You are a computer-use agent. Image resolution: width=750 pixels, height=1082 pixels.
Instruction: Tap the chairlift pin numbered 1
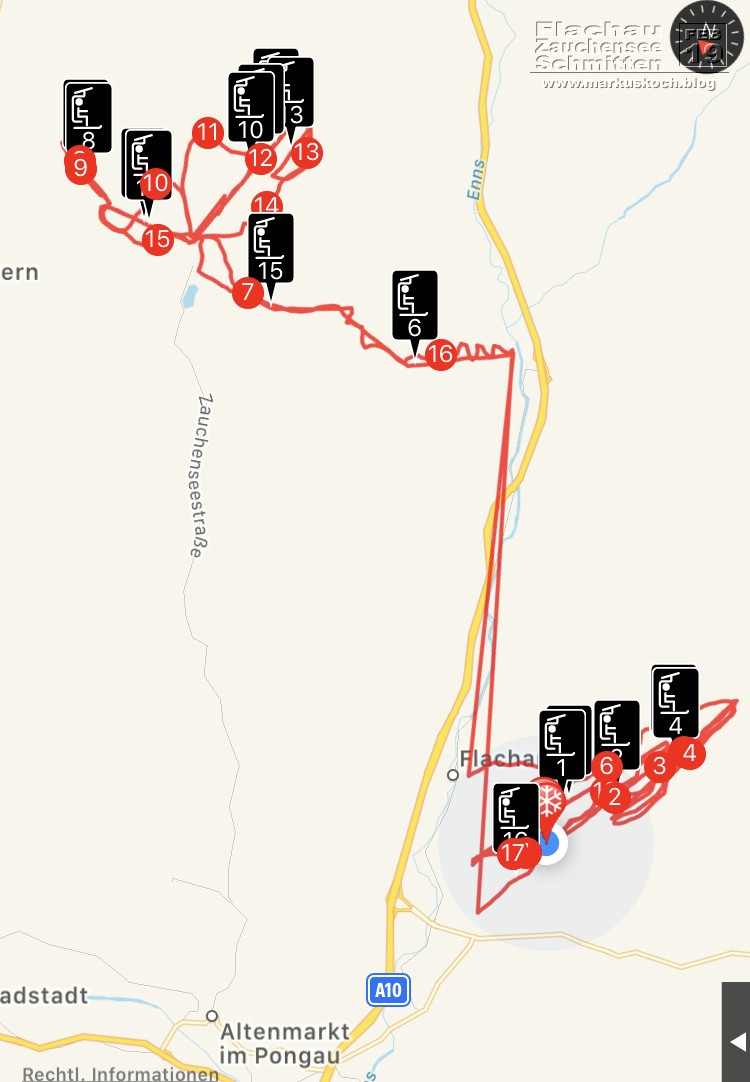pyautogui.click(x=562, y=746)
